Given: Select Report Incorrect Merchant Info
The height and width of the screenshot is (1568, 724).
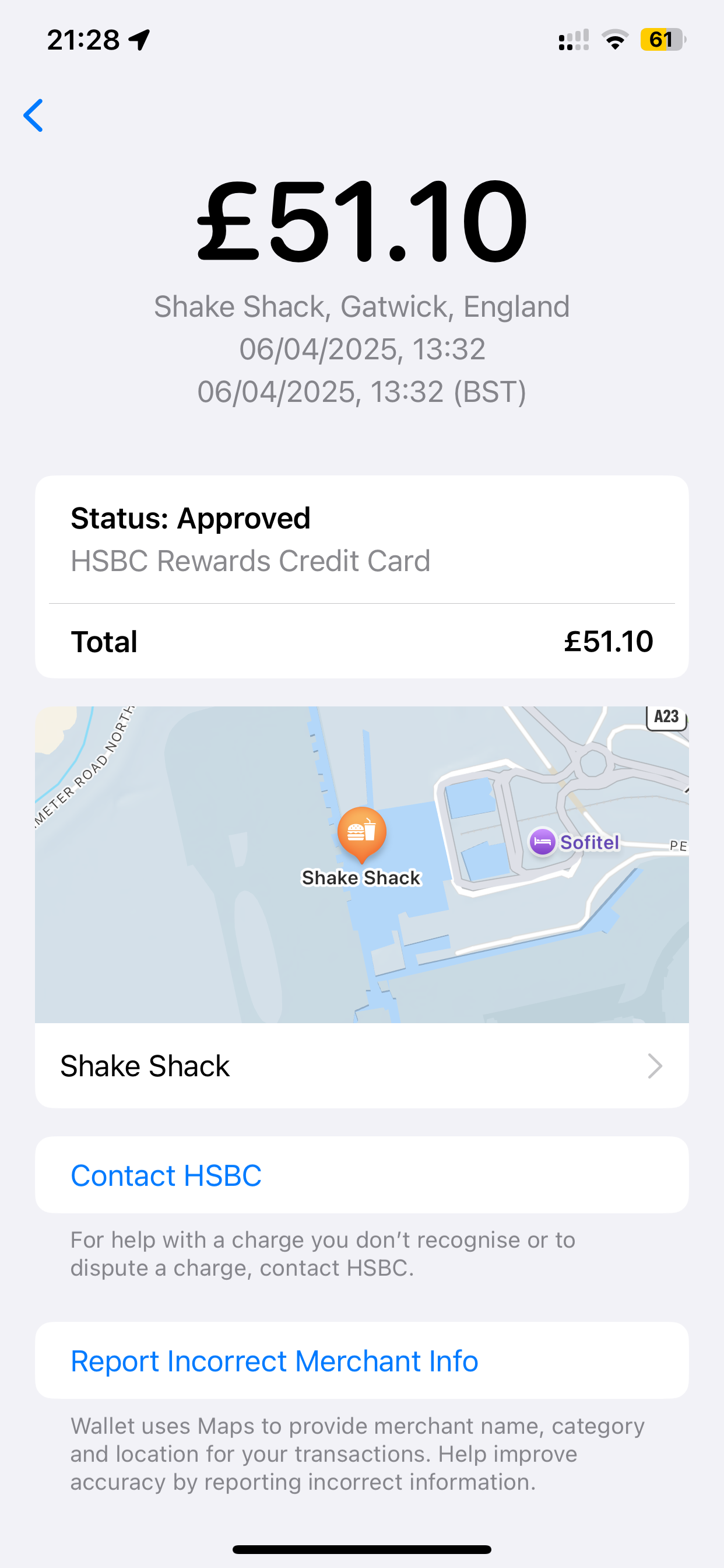Looking at the screenshot, I should 275,1360.
